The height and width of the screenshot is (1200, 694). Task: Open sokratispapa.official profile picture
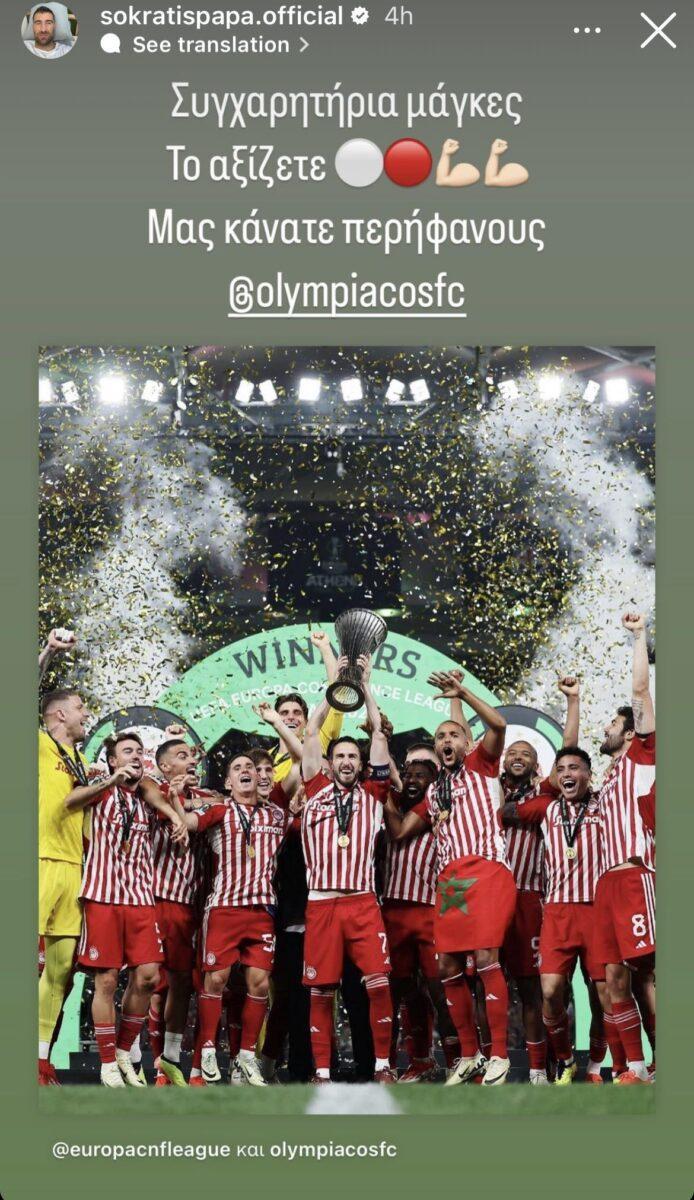(x=48, y=30)
